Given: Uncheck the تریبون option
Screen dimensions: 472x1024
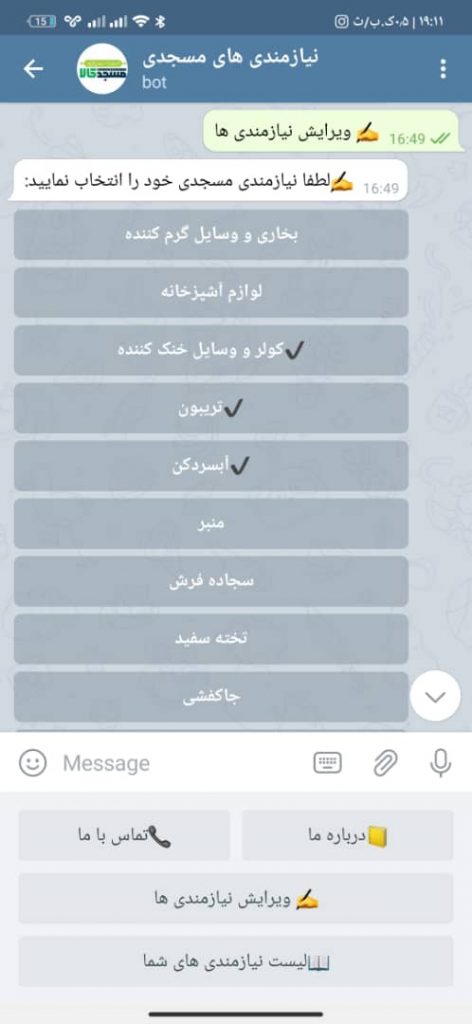Looking at the screenshot, I should pos(212,408).
